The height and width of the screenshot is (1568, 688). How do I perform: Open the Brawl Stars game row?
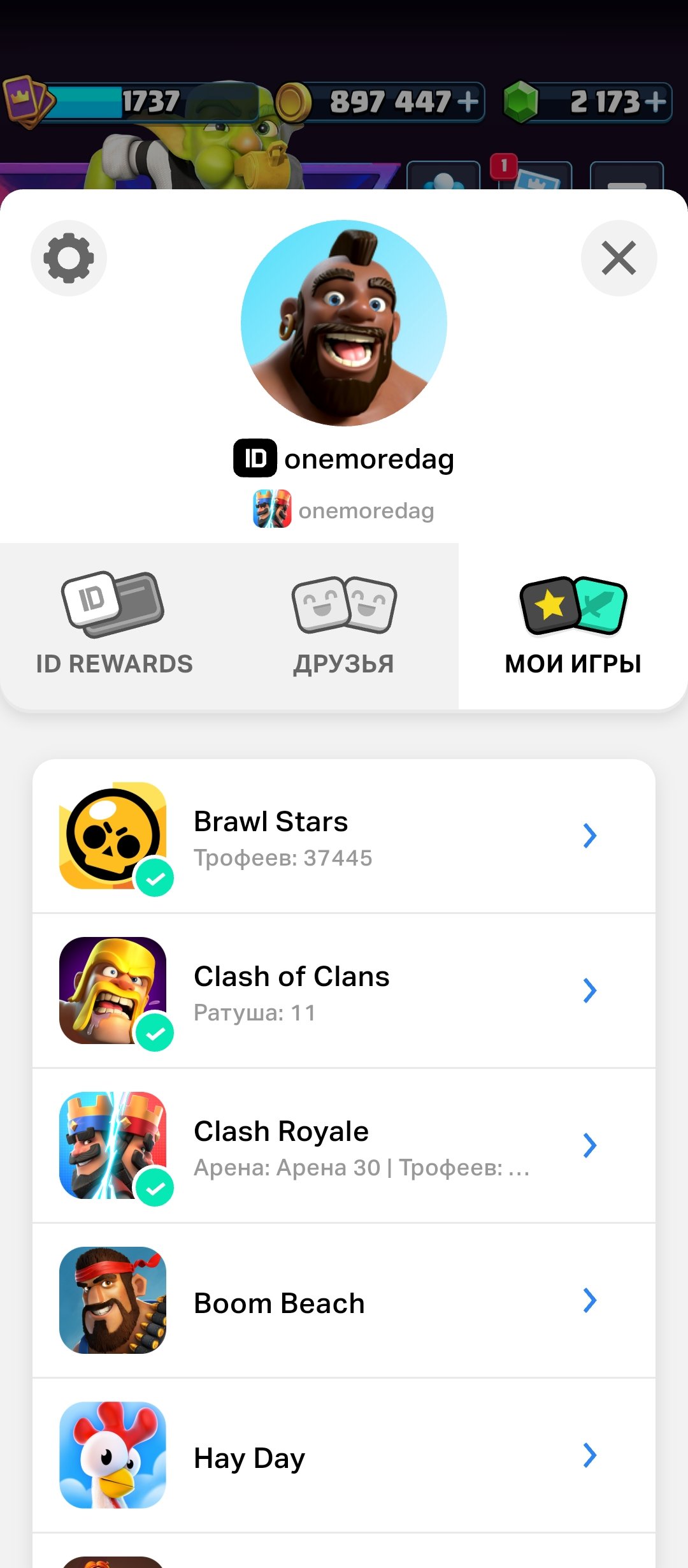click(344, 836)
